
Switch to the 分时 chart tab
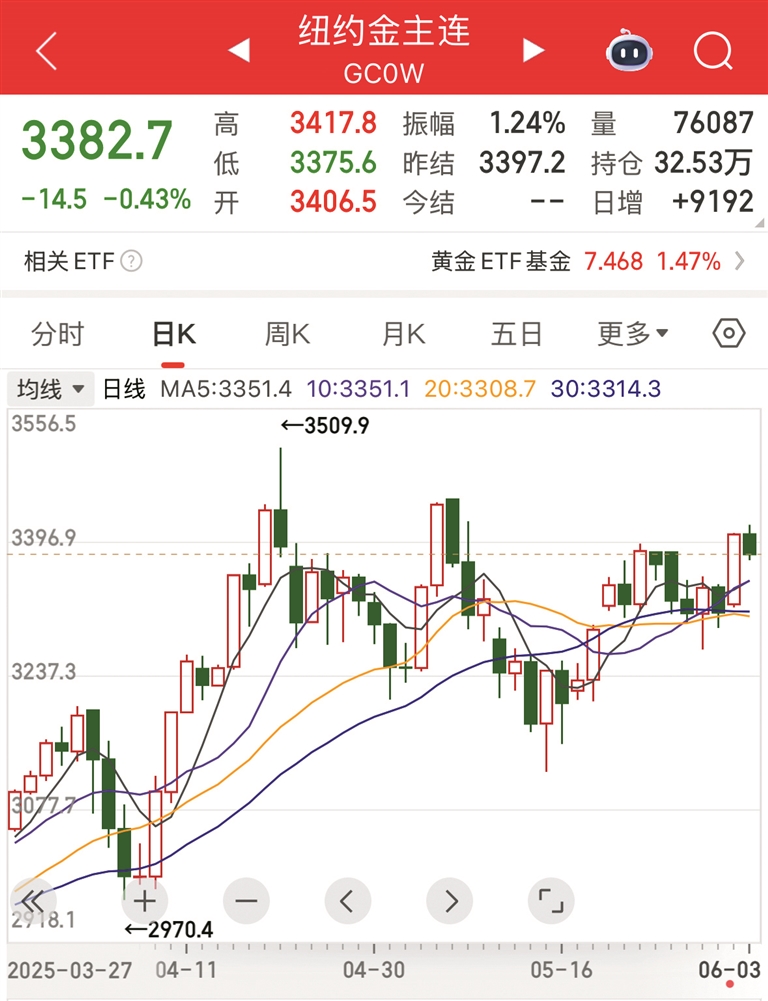pyautogui.click(x=57, y=334)
